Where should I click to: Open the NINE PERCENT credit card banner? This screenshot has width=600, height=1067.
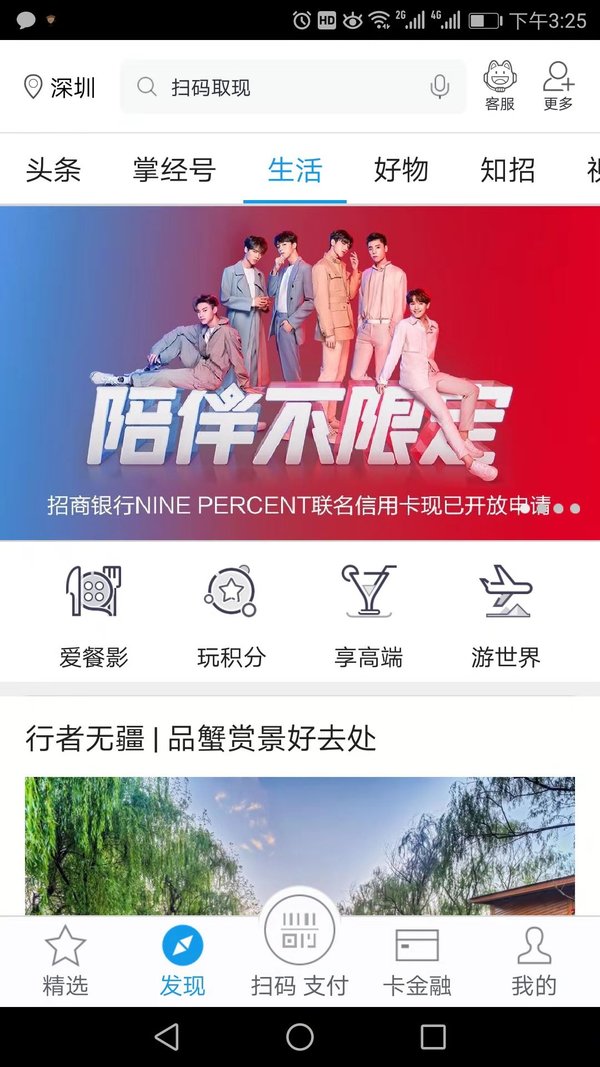tap(300, 373)
